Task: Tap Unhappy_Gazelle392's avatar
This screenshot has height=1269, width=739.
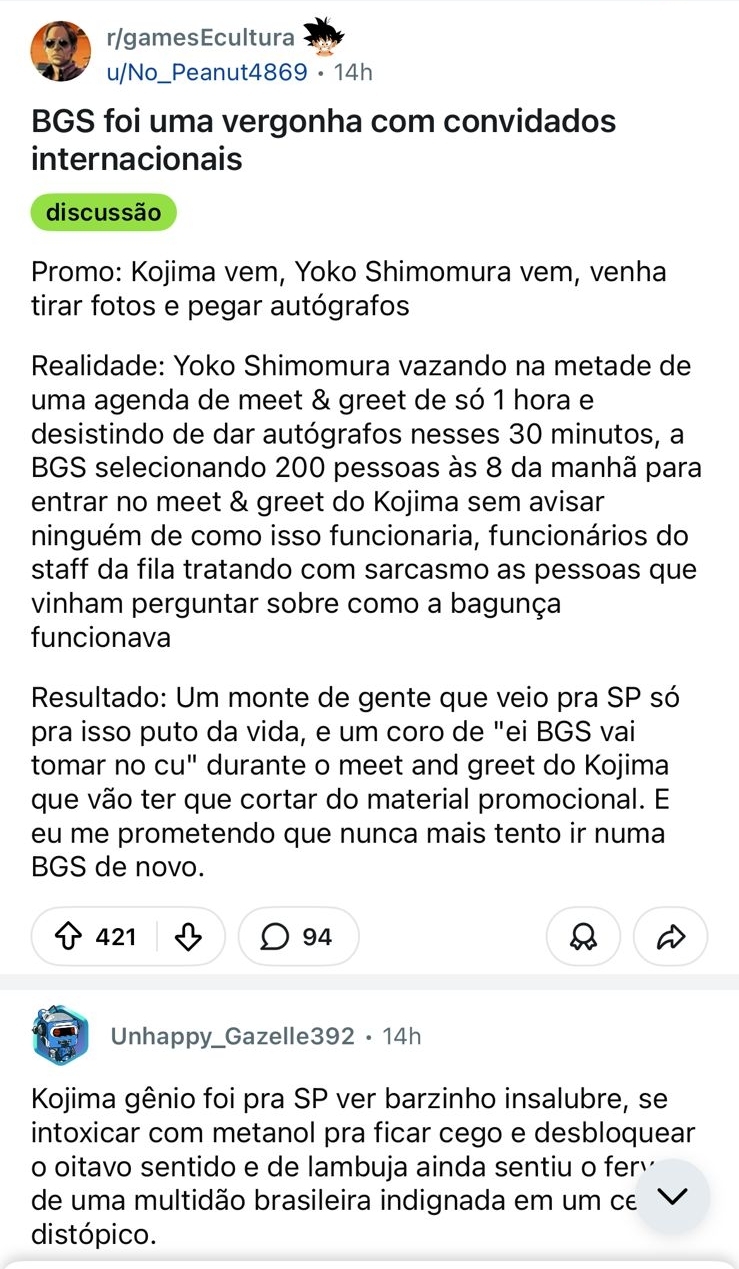Action: [60, 1035]
